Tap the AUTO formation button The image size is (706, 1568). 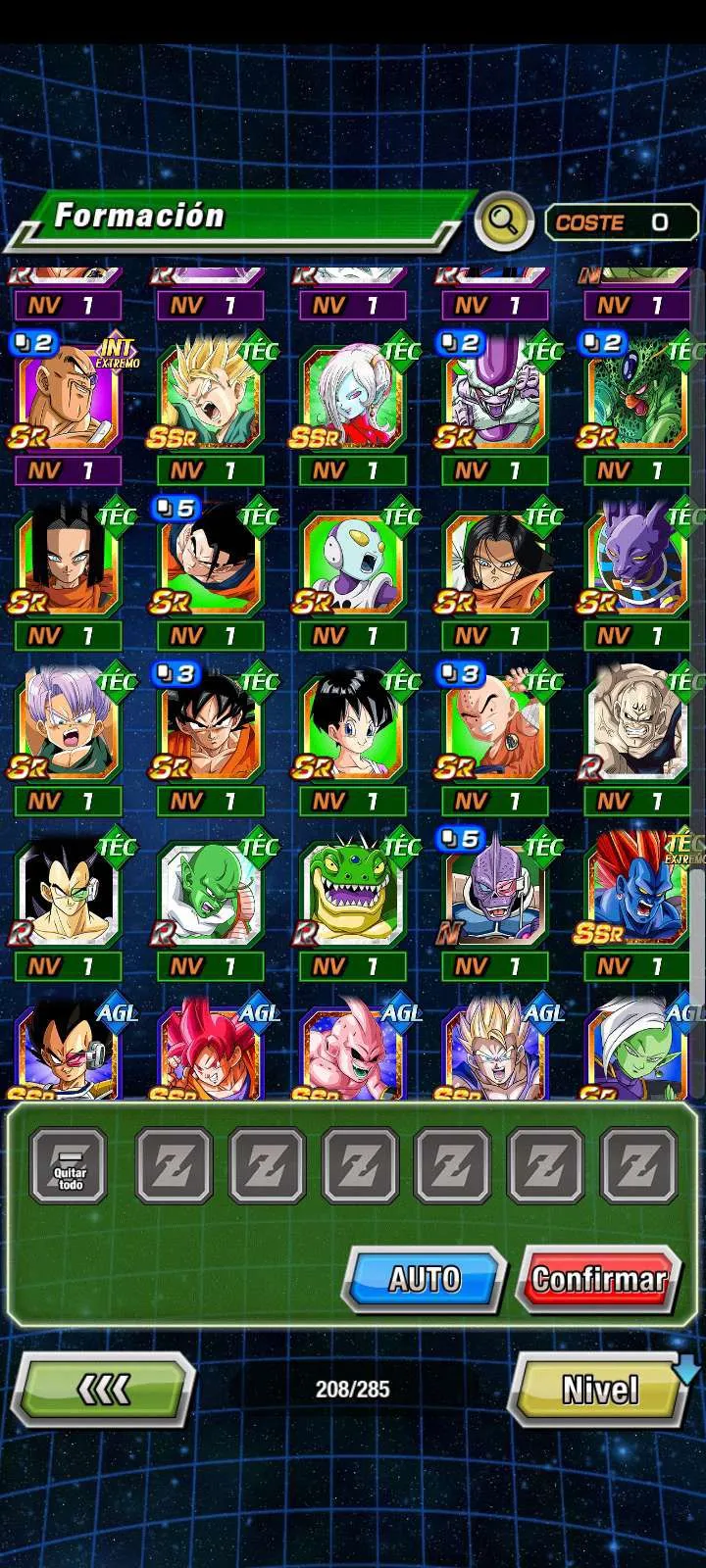pyautogui.click(x=424, y=1279)
